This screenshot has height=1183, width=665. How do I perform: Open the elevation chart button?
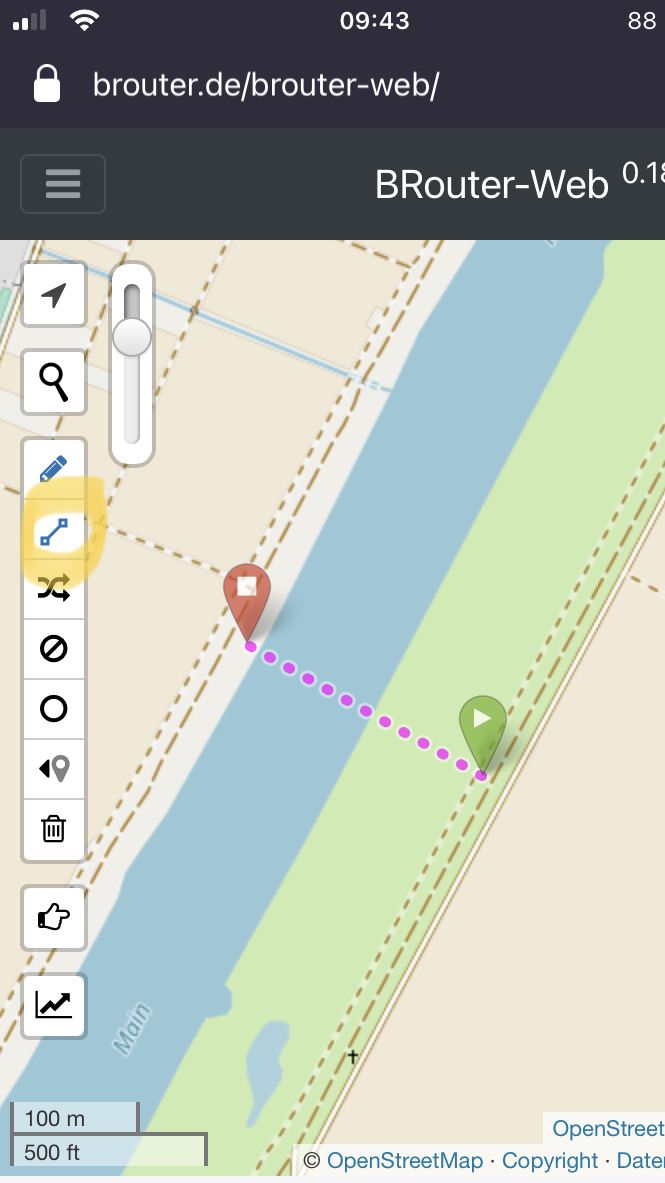(x=54, y=1004)
